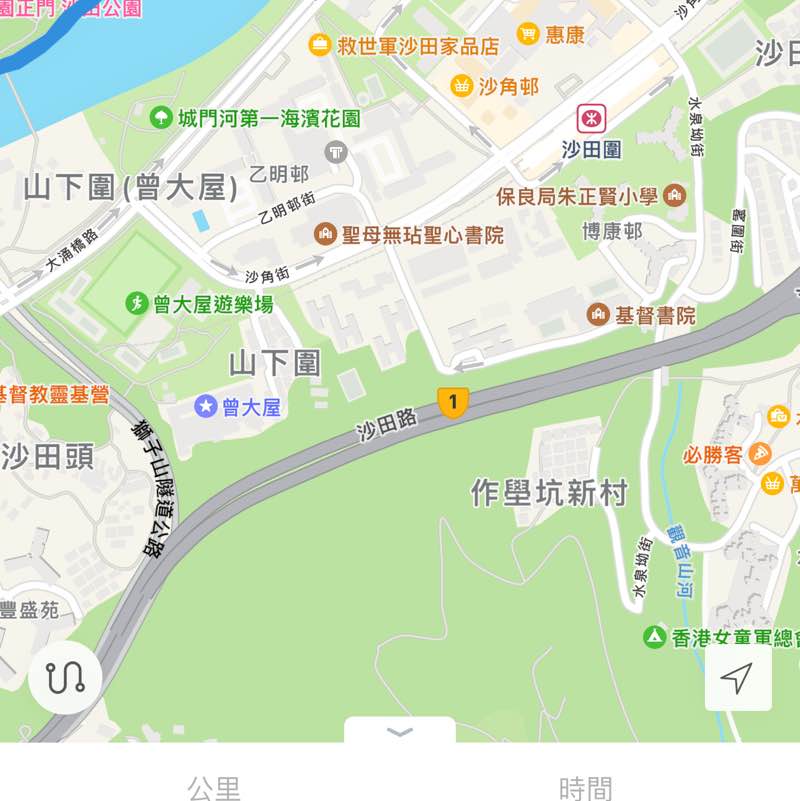Select the 基督書院 school icon

coord(597,314)
